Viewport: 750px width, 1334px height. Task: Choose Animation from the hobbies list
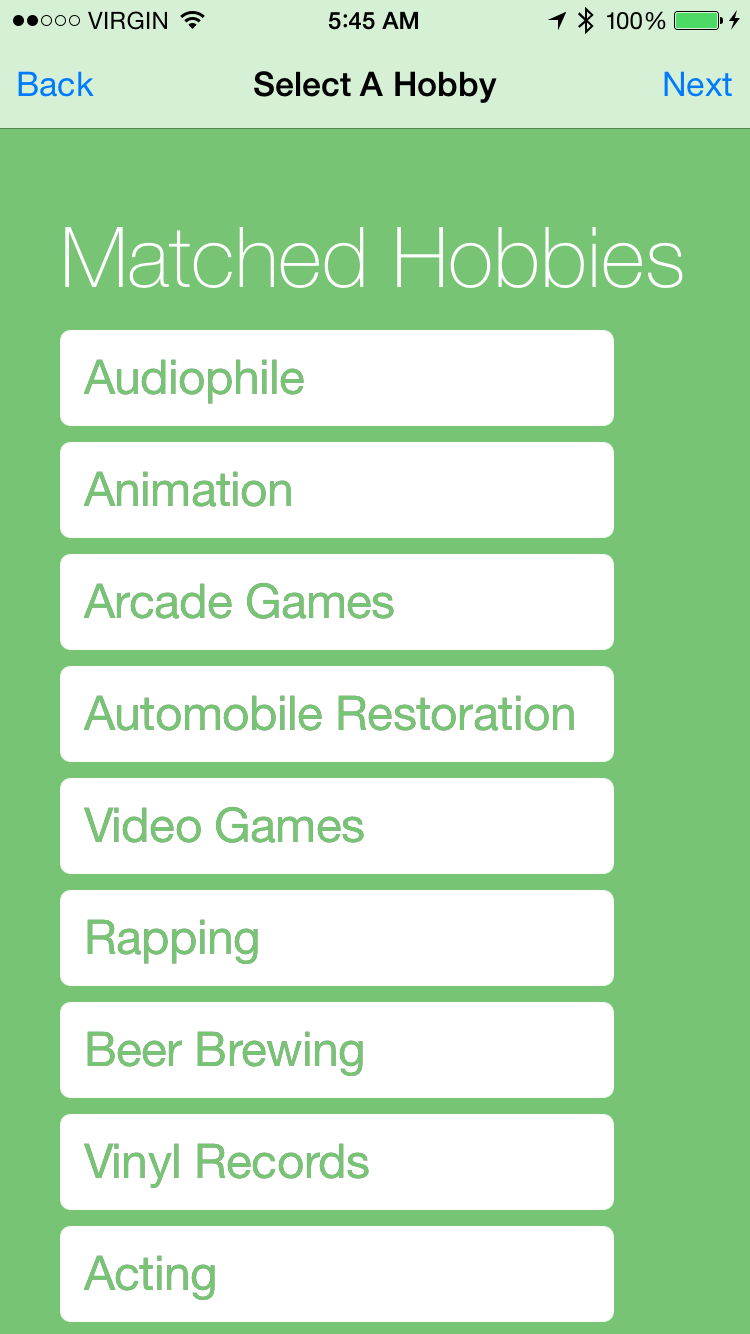[x=336, y=490]
